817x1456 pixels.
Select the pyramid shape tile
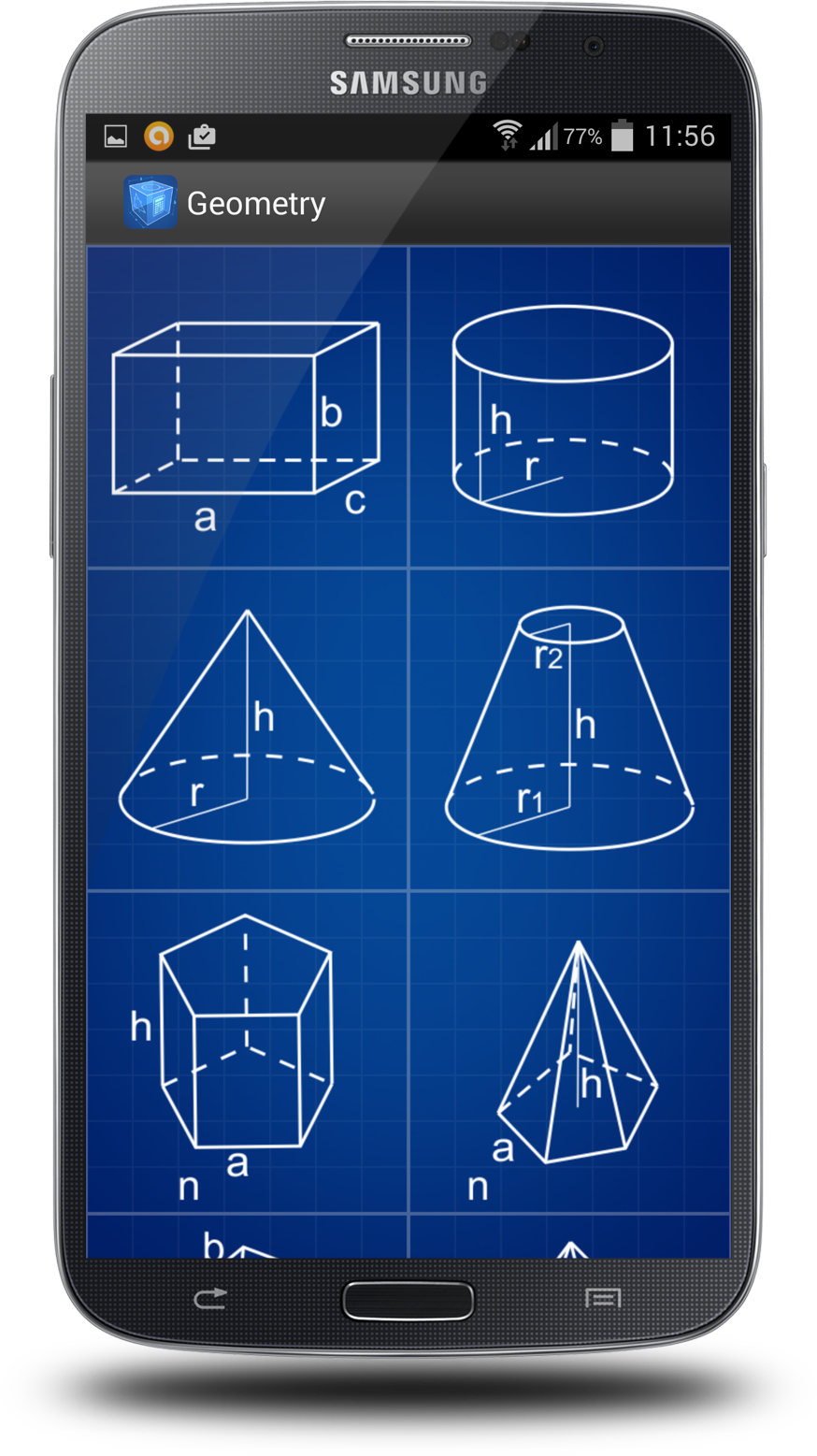(568, 1051)
